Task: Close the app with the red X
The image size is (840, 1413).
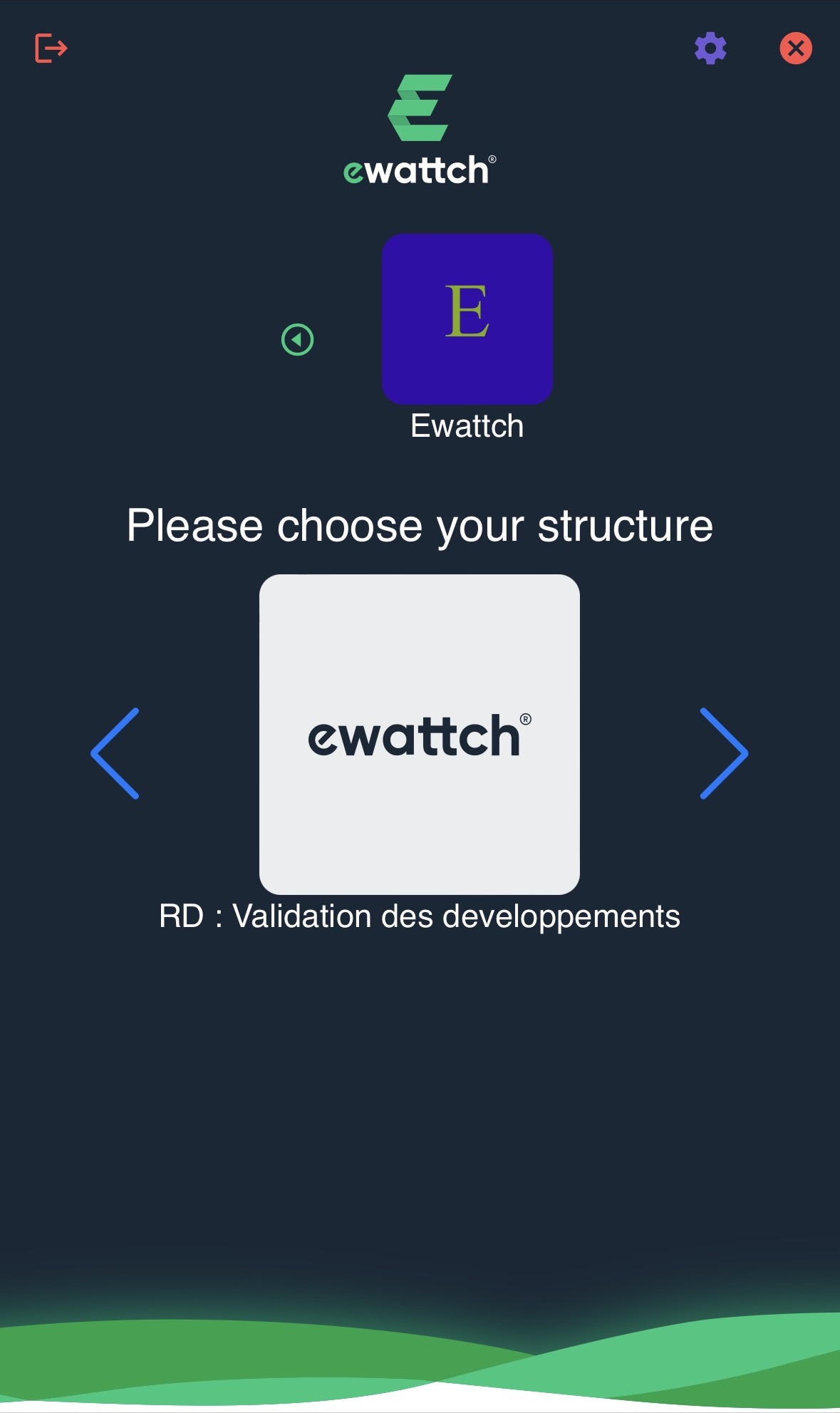Action: coord(796,48)
